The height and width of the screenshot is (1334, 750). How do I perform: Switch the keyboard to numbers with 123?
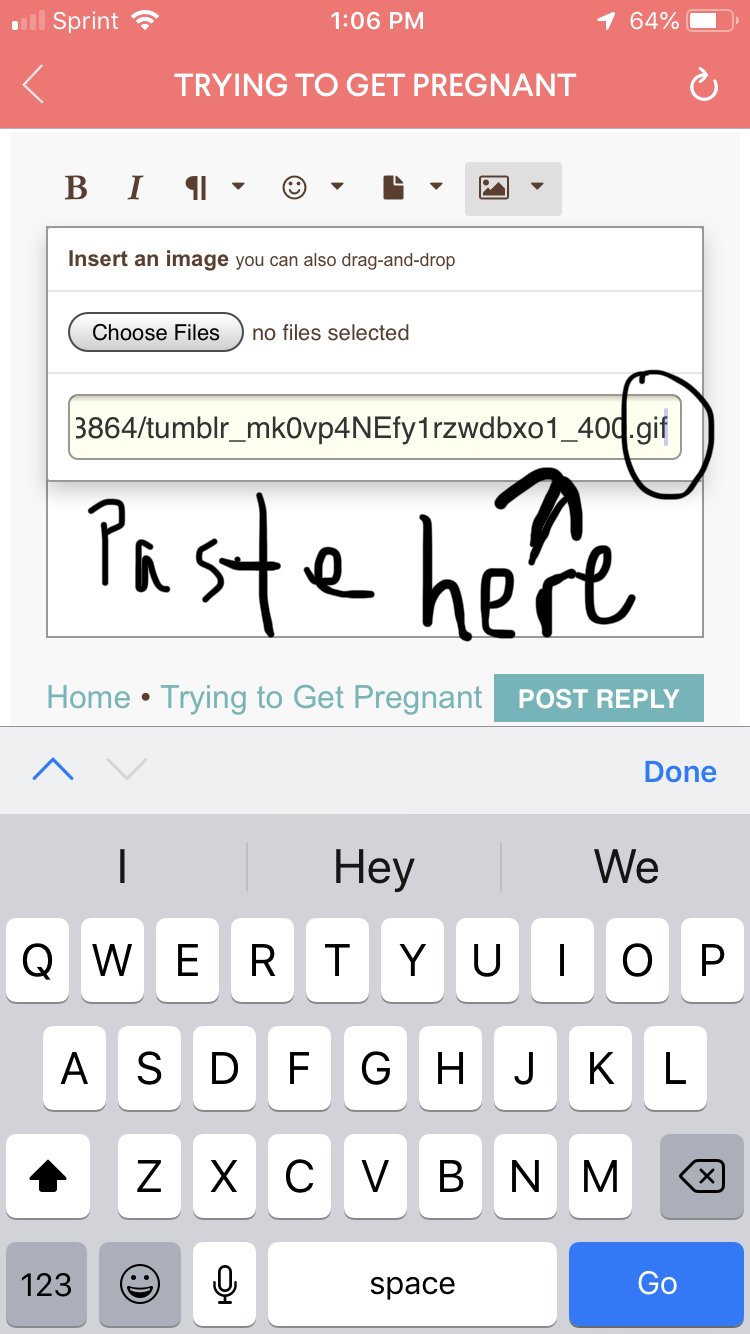[46, 1284]
